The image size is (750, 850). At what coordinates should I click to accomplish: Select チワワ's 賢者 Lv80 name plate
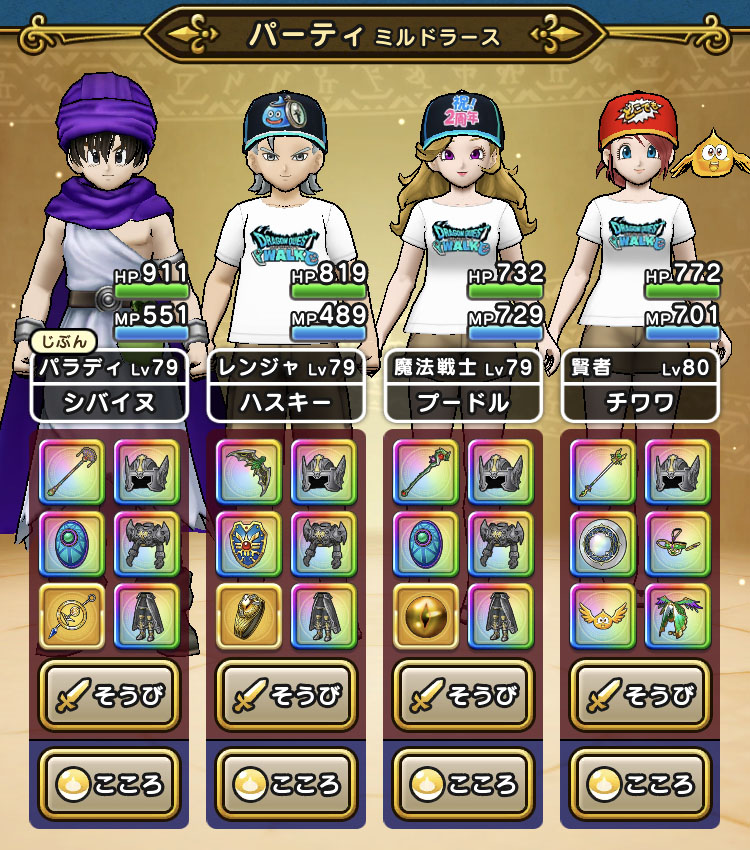[640, 385]
